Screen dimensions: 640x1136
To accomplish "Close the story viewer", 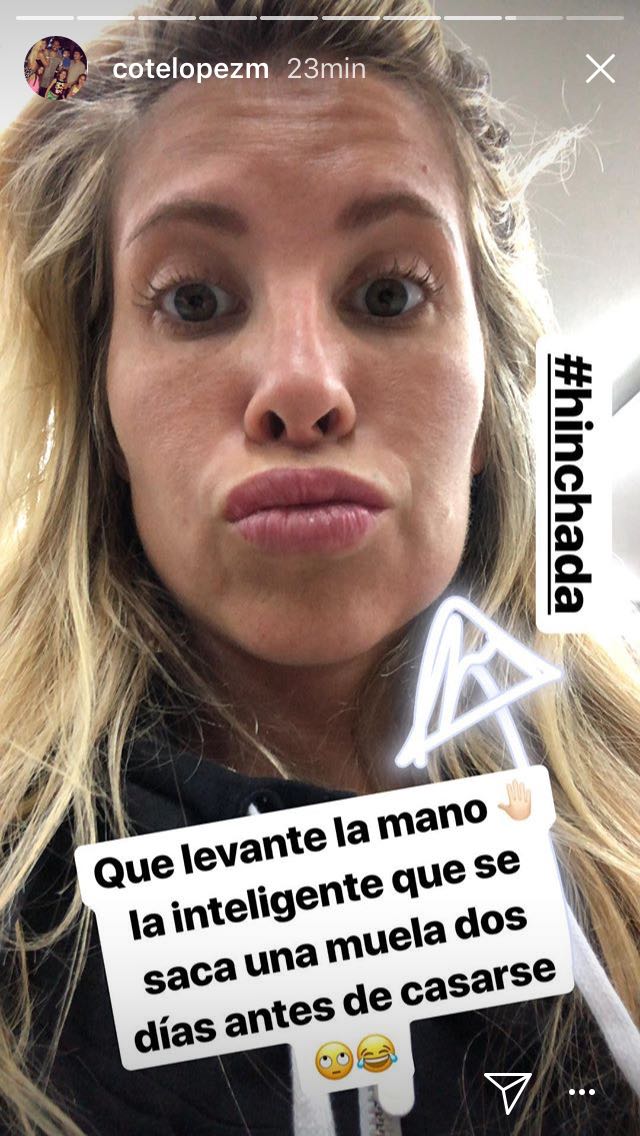I will tap(600, 69).
